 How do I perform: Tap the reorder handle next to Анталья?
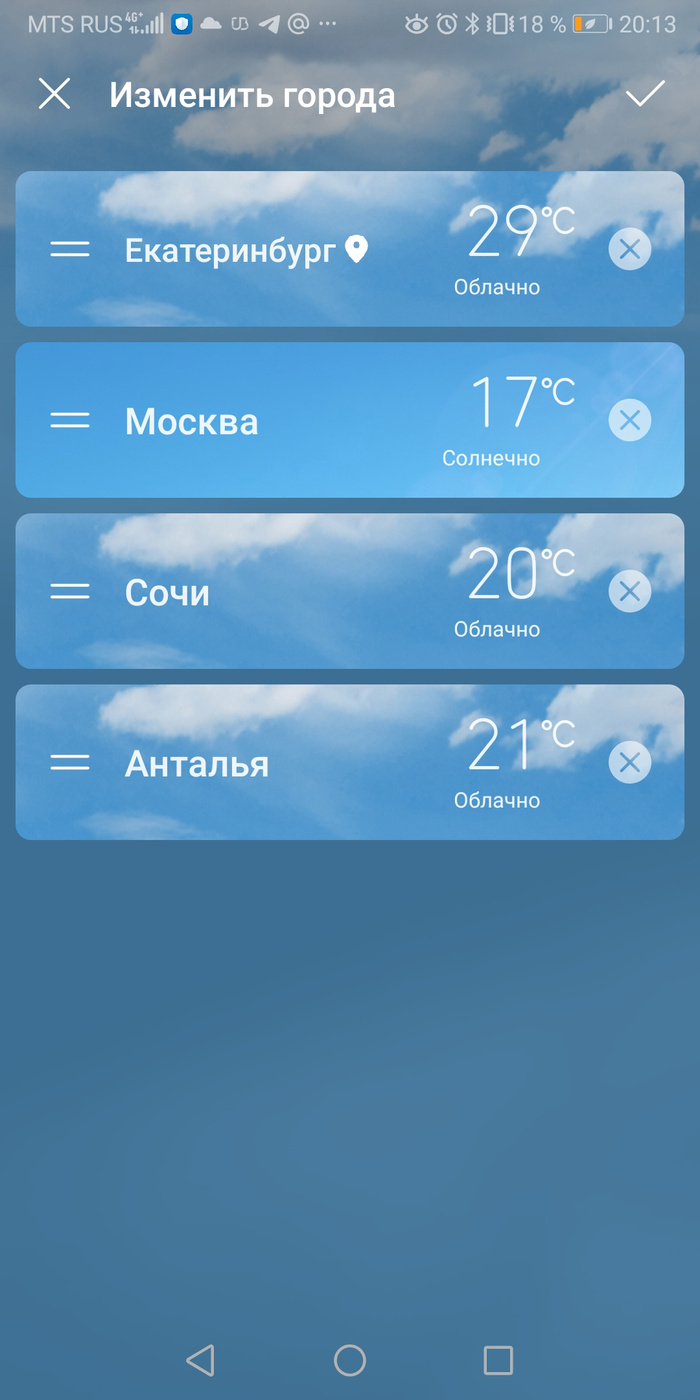coord(70,762)
